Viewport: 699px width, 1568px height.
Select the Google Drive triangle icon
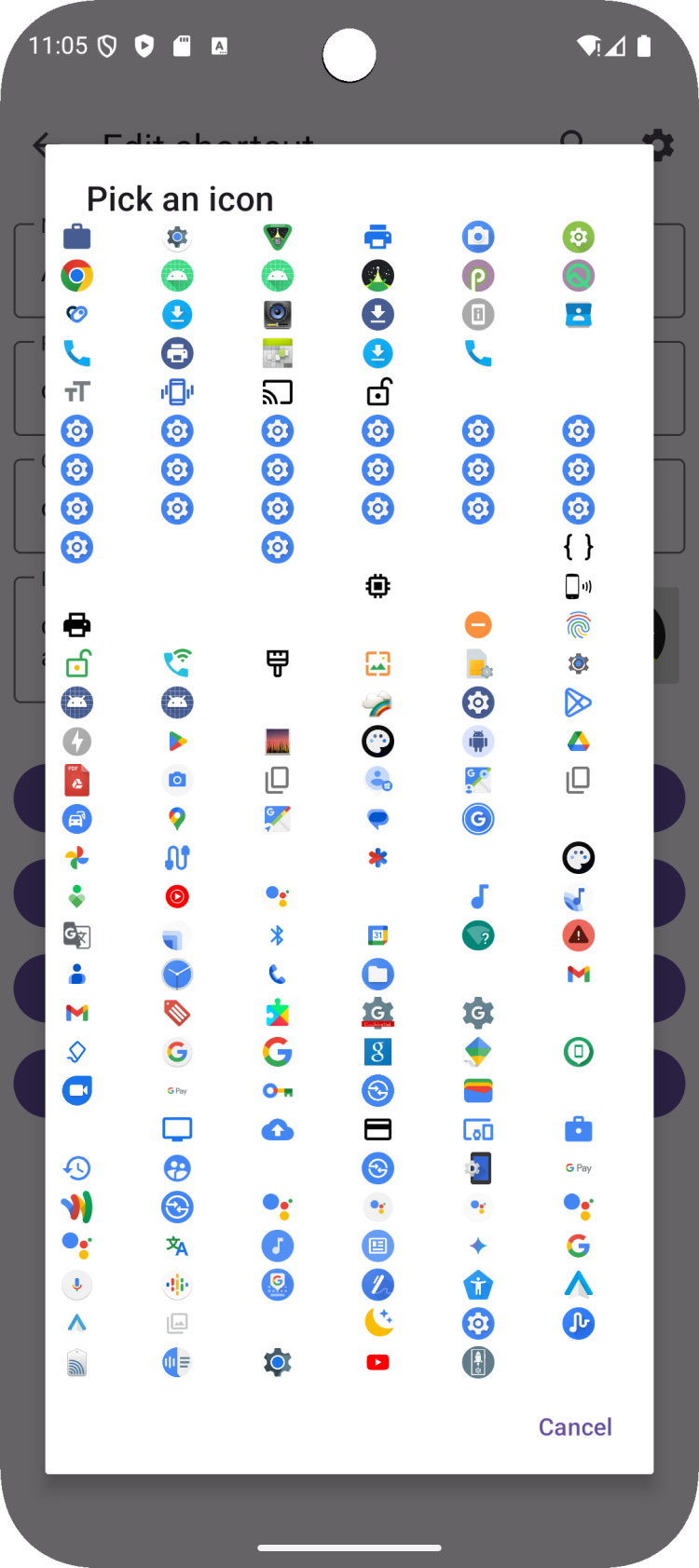point(578,742)
